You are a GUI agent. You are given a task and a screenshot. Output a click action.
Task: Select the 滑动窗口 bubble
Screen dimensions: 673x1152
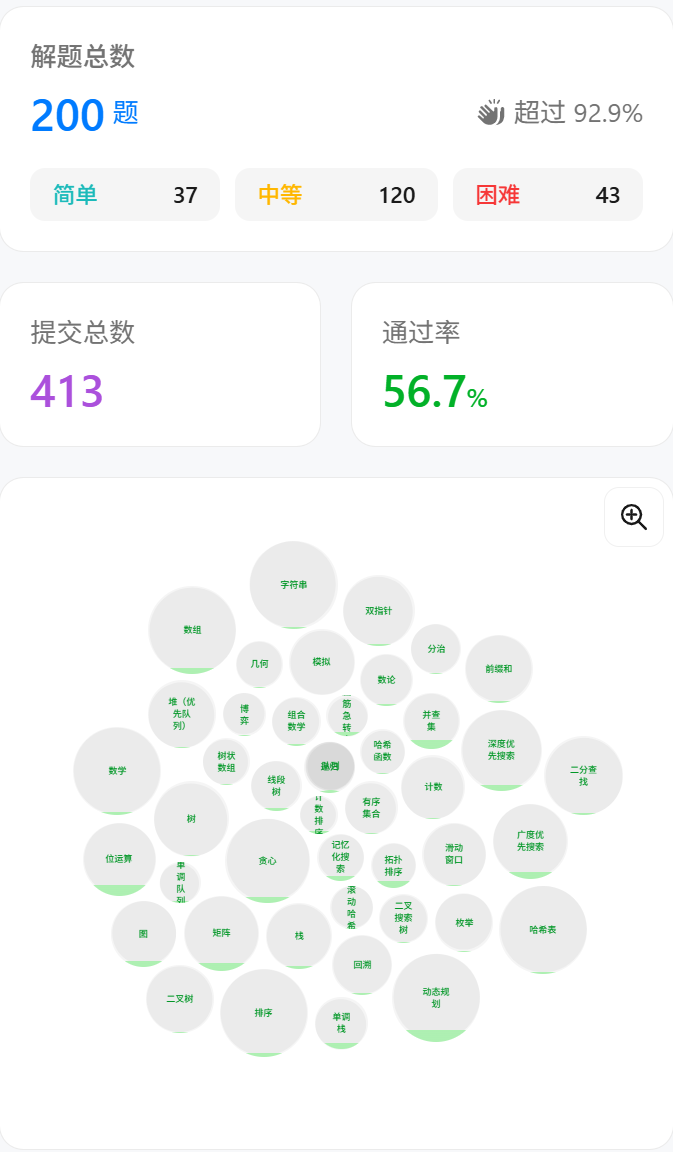[x=454, y=854]
